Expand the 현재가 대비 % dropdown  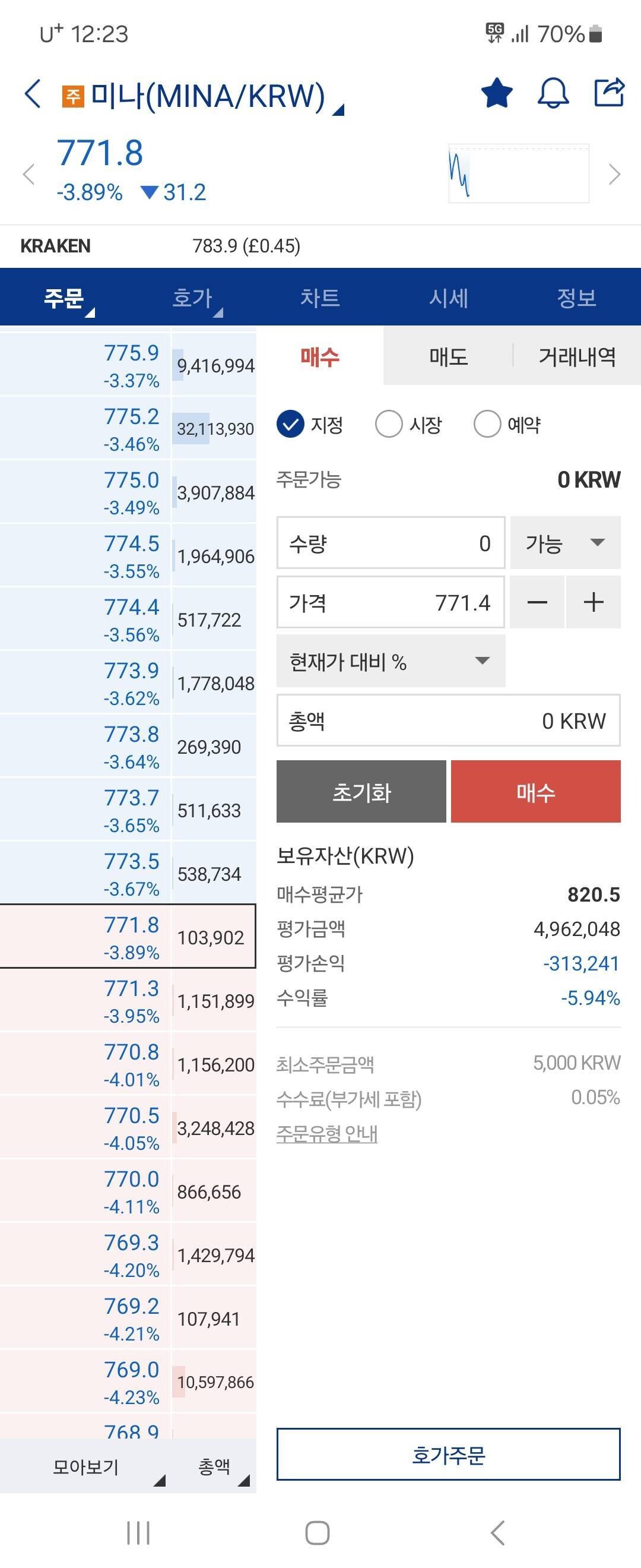click(x=391, y=661)
